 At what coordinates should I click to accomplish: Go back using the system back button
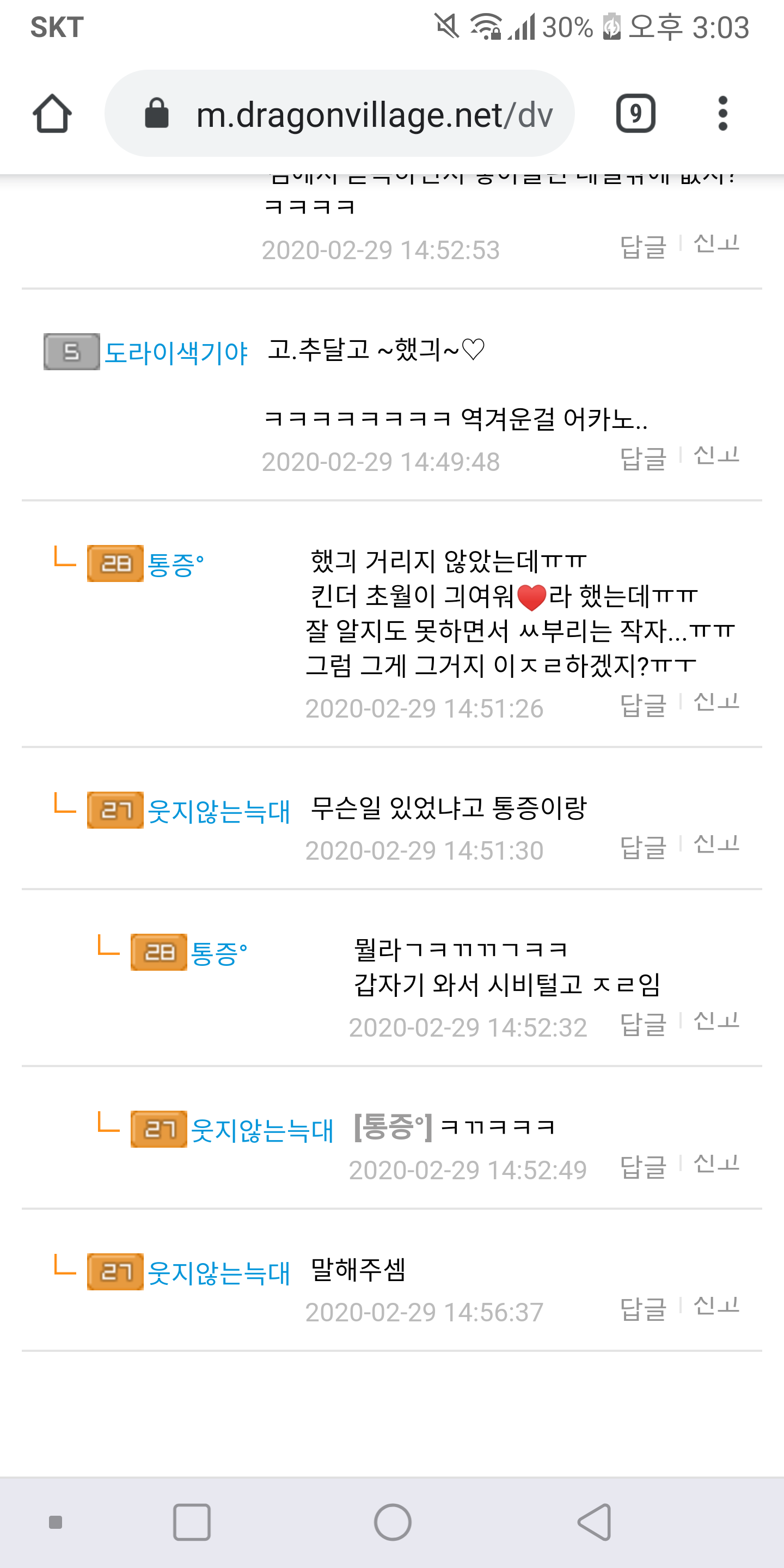[x=594, y=1522]
